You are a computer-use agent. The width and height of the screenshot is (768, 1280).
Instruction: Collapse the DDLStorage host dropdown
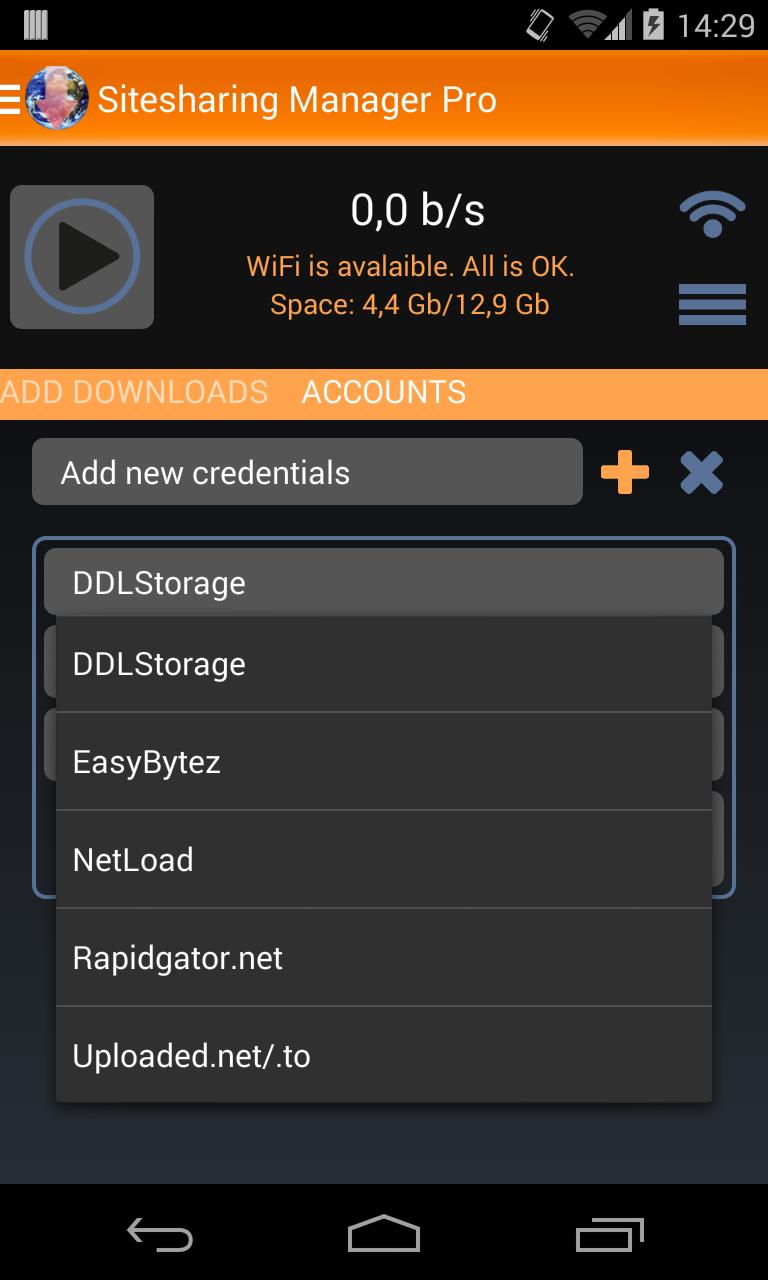coord(383,582)
